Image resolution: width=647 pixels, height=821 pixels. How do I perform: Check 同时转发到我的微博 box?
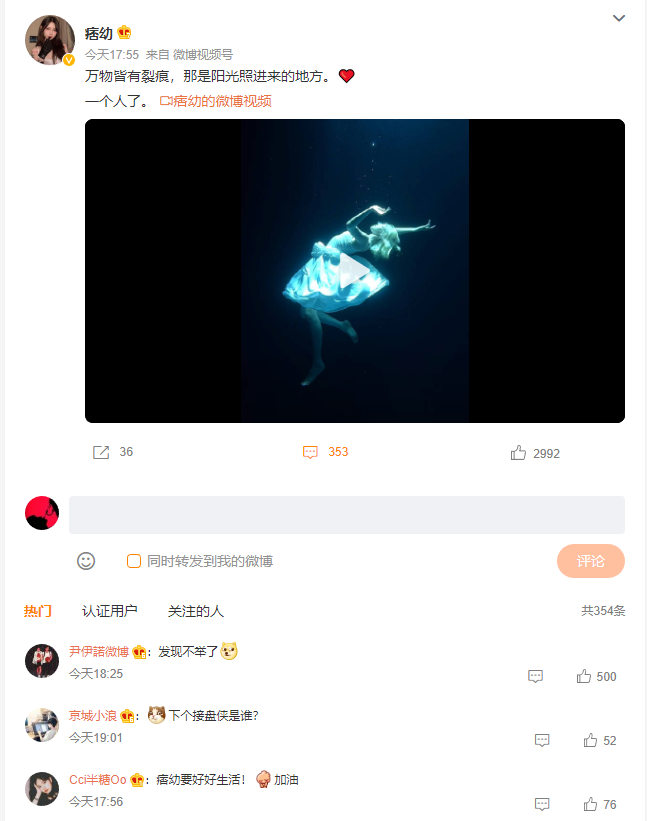(x=134, y=561)
